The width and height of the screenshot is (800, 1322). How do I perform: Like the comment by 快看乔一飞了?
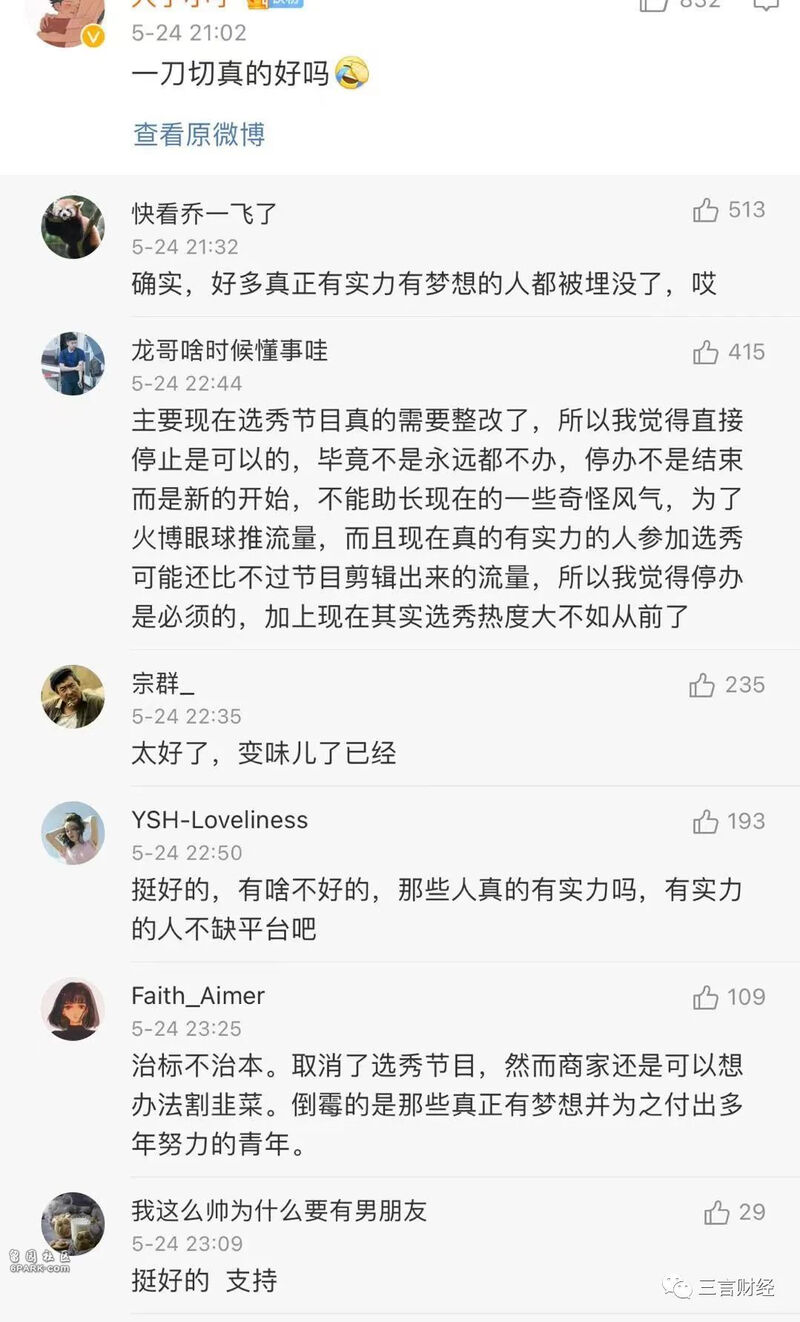[706, 210]
